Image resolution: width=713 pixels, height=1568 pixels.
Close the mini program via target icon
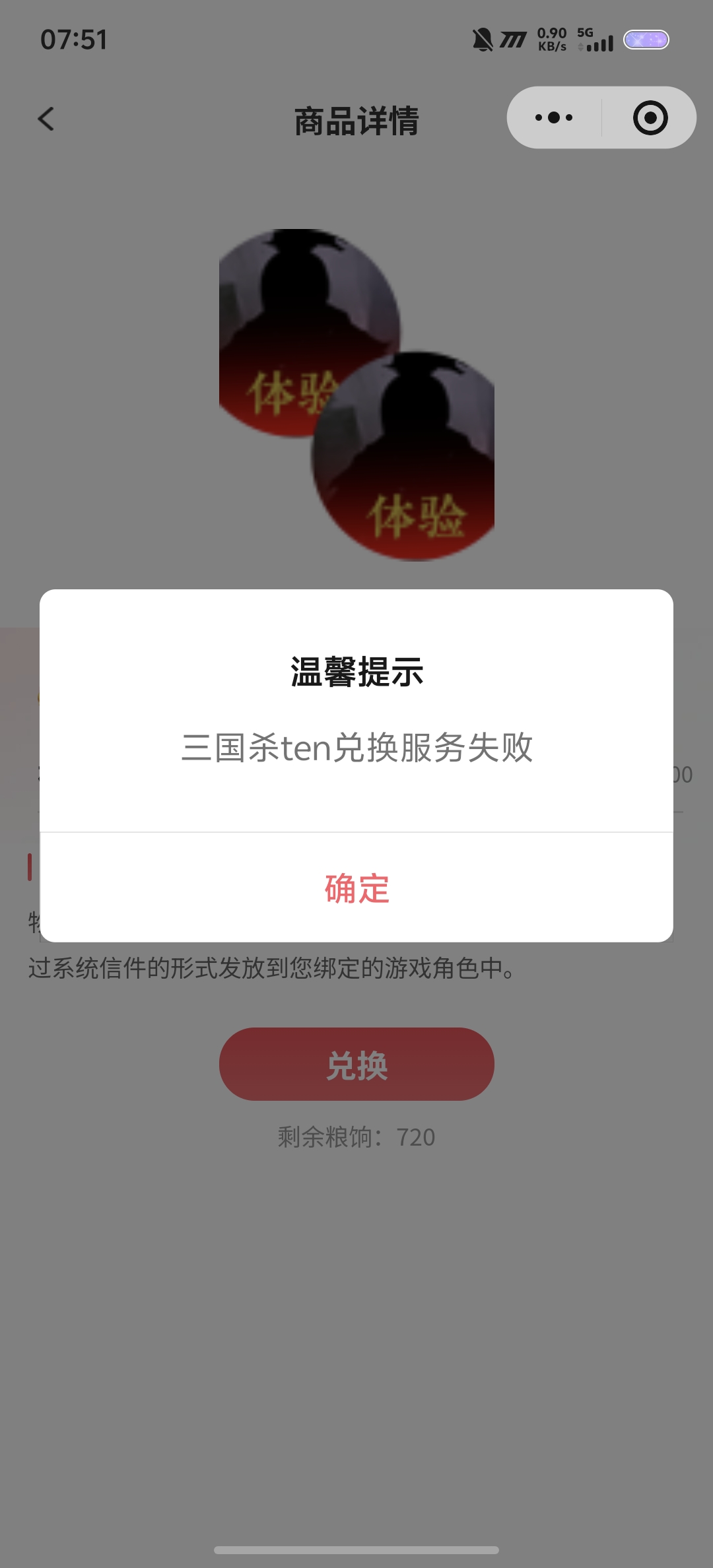[650, 118]
